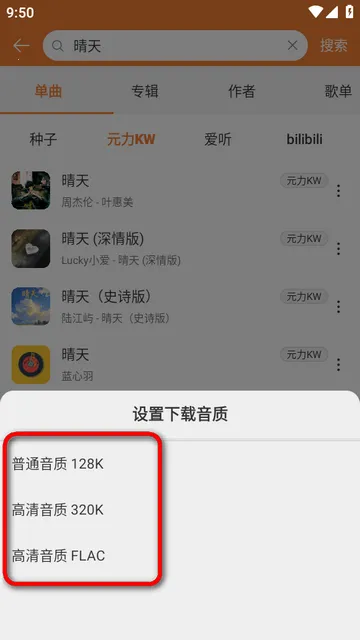Open the 歌单 tab
The width and height of the screenshot is (360, 640).
[338, 91]
